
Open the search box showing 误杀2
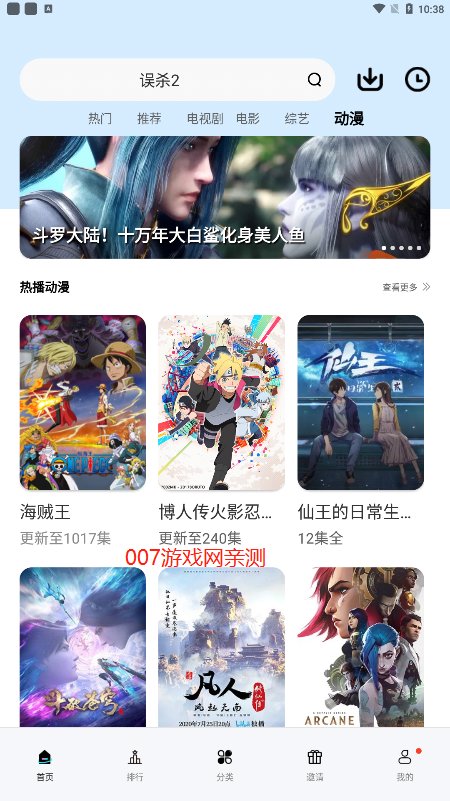[177, 80]
